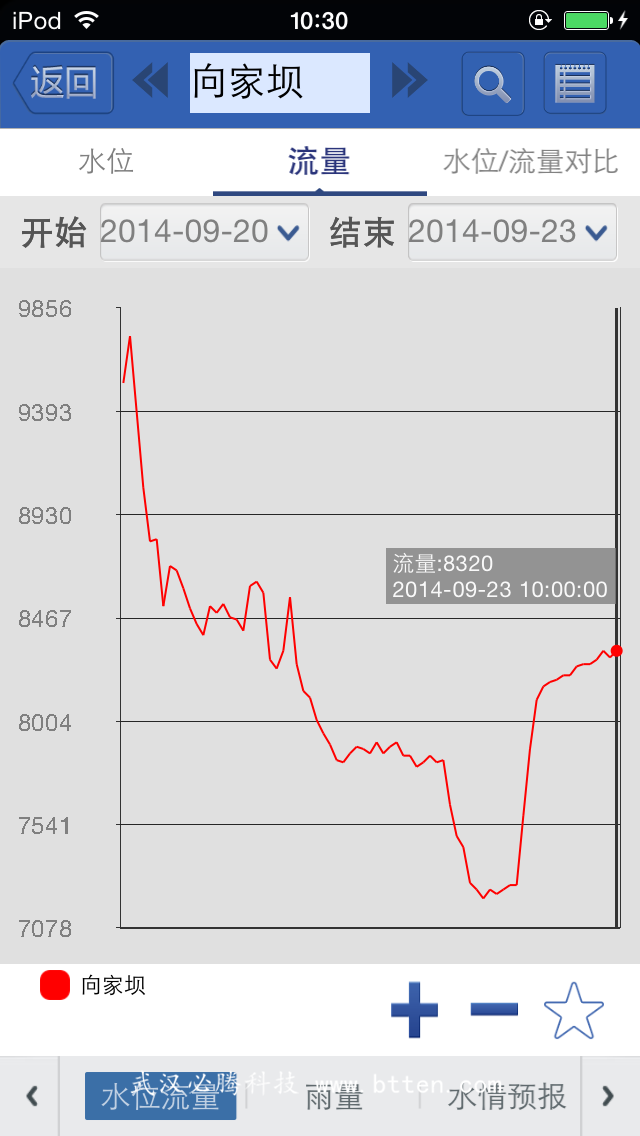640x1136 pixels.
Task: Tap the 返回 back button
Action: coord(64,83)
